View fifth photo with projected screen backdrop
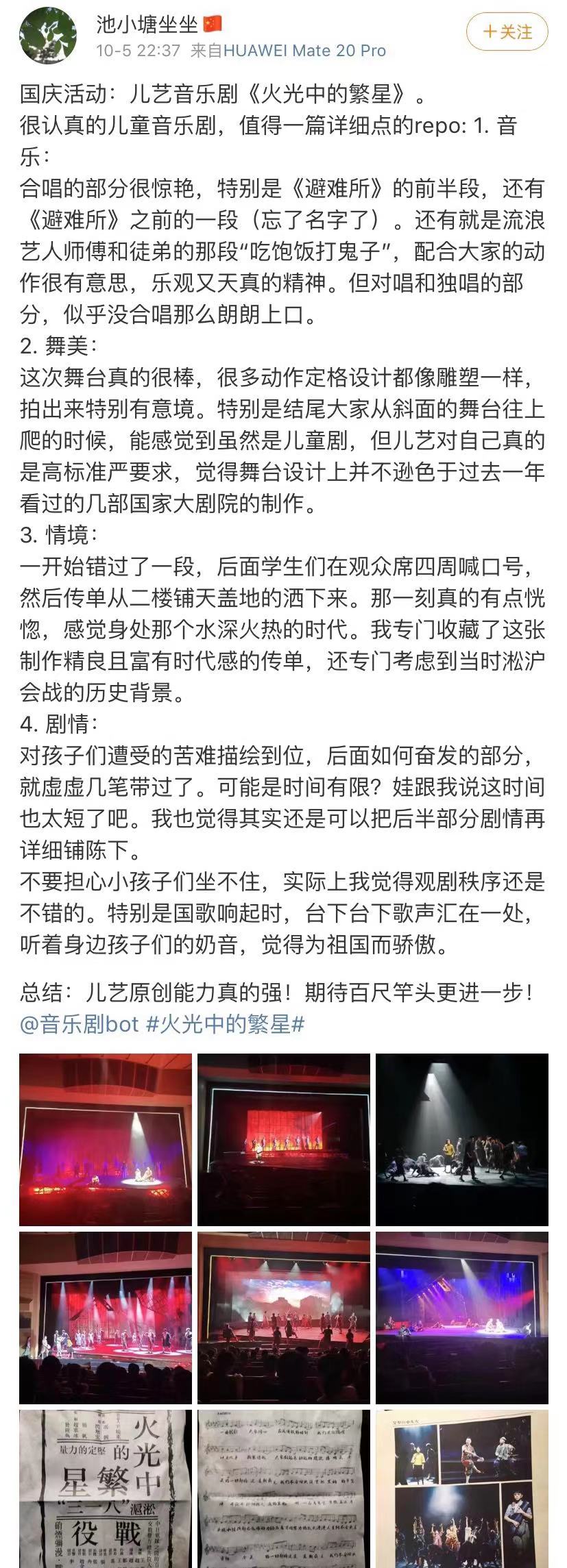The image size is (567, 1568). click(284, 1318)
